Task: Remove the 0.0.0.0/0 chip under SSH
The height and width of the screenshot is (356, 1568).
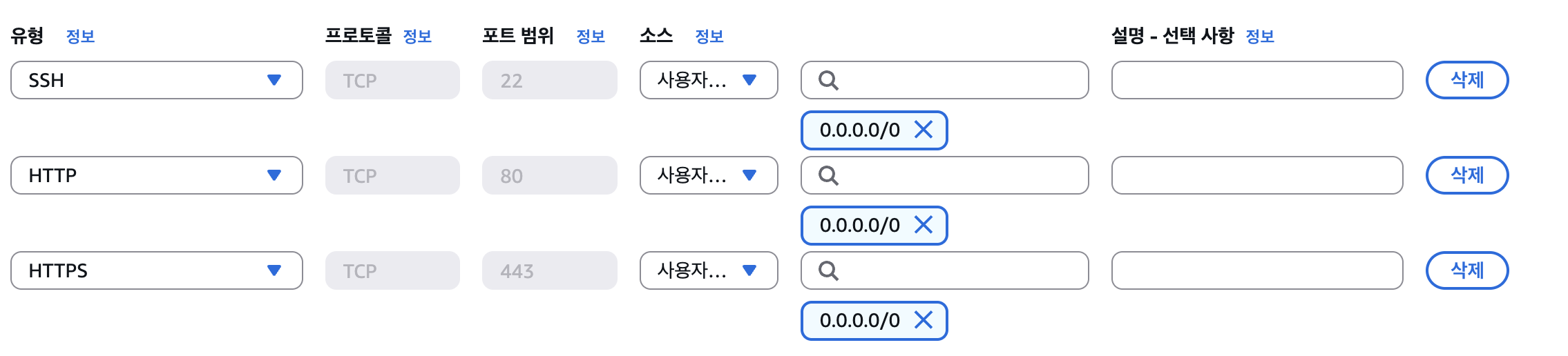Action: 924,130
